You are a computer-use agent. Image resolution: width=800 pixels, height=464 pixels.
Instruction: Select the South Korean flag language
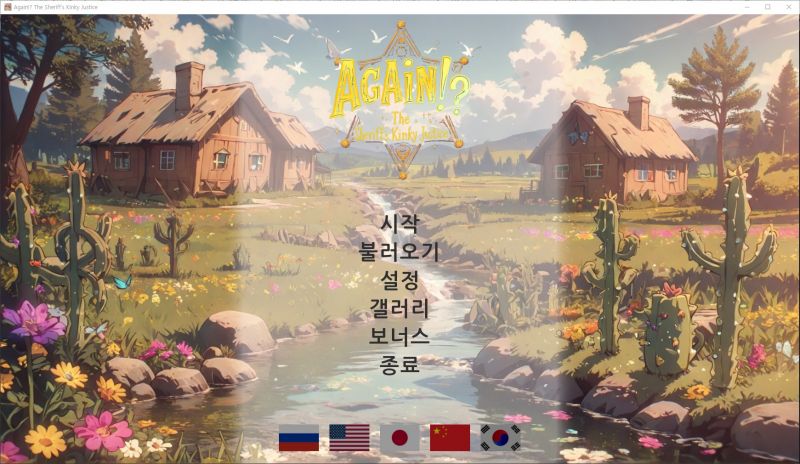[x=500, y=438]
